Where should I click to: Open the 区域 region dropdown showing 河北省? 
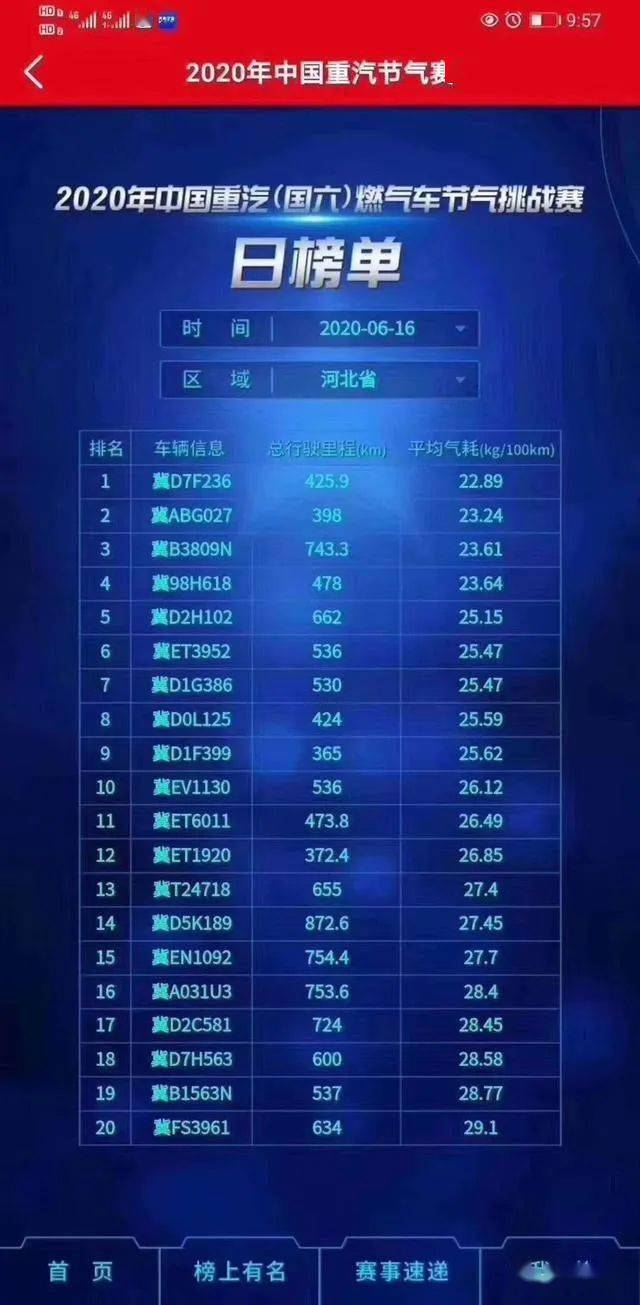tap(319, 380)
